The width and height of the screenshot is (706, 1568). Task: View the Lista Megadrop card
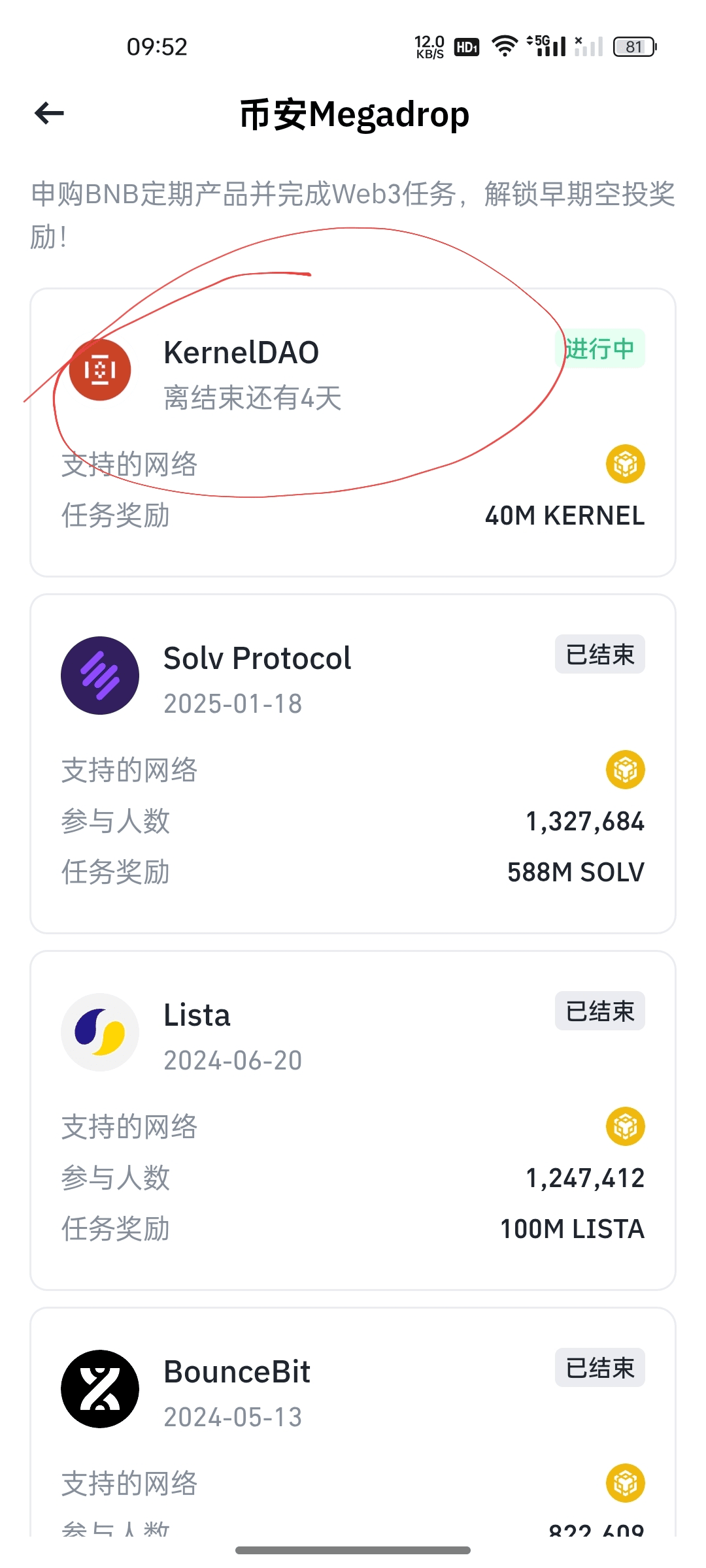click(x=353, y=1120)
